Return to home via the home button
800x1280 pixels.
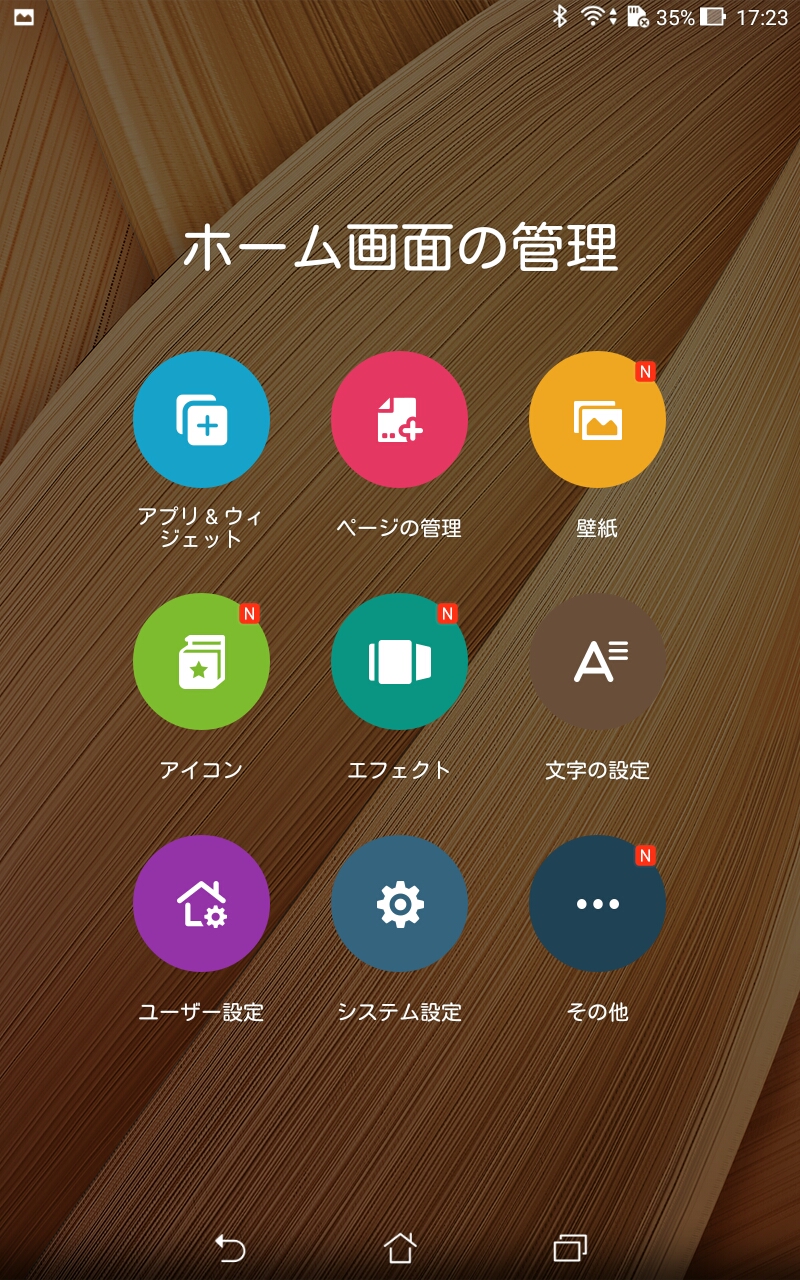pyautogui.click(x=400, y=1247)
